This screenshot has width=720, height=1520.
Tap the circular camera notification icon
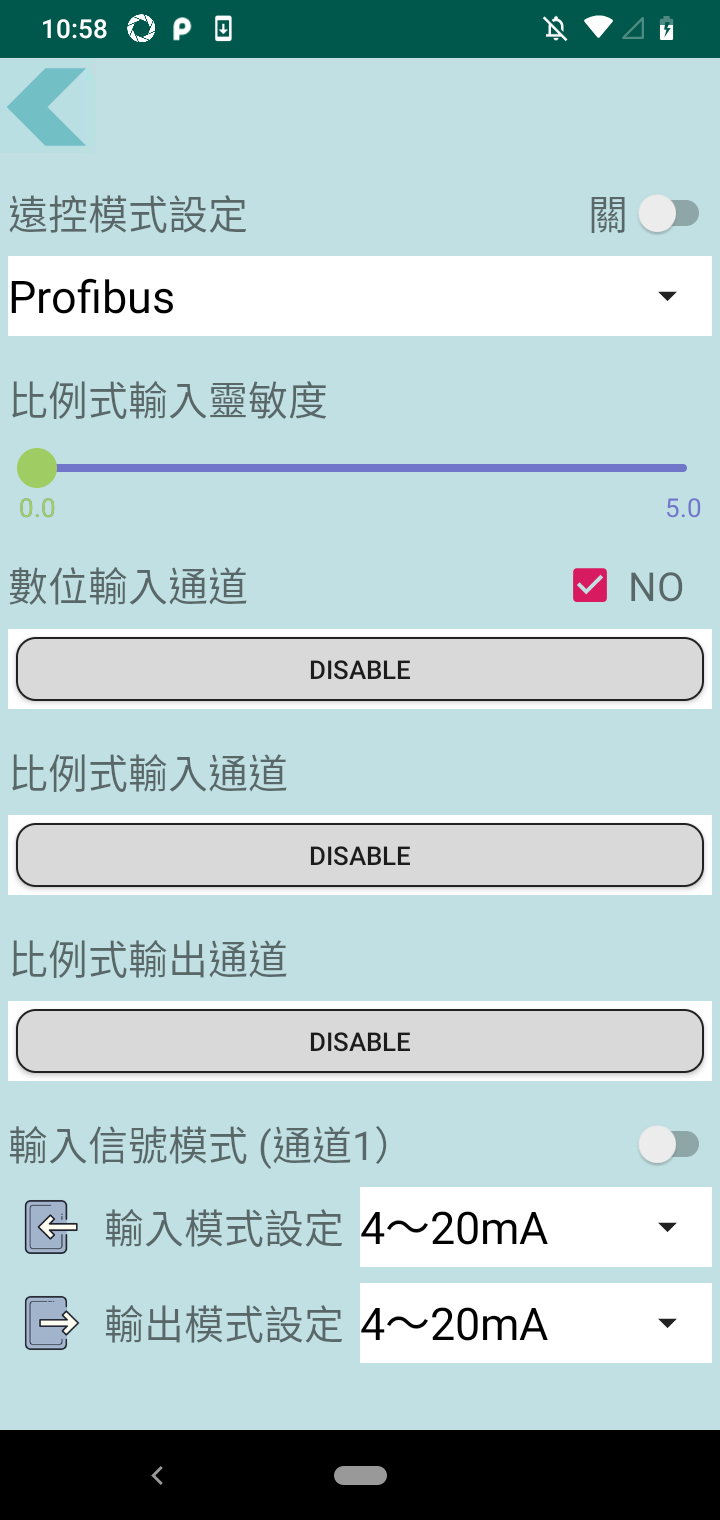pyautogui.click(x=140, y=28)
